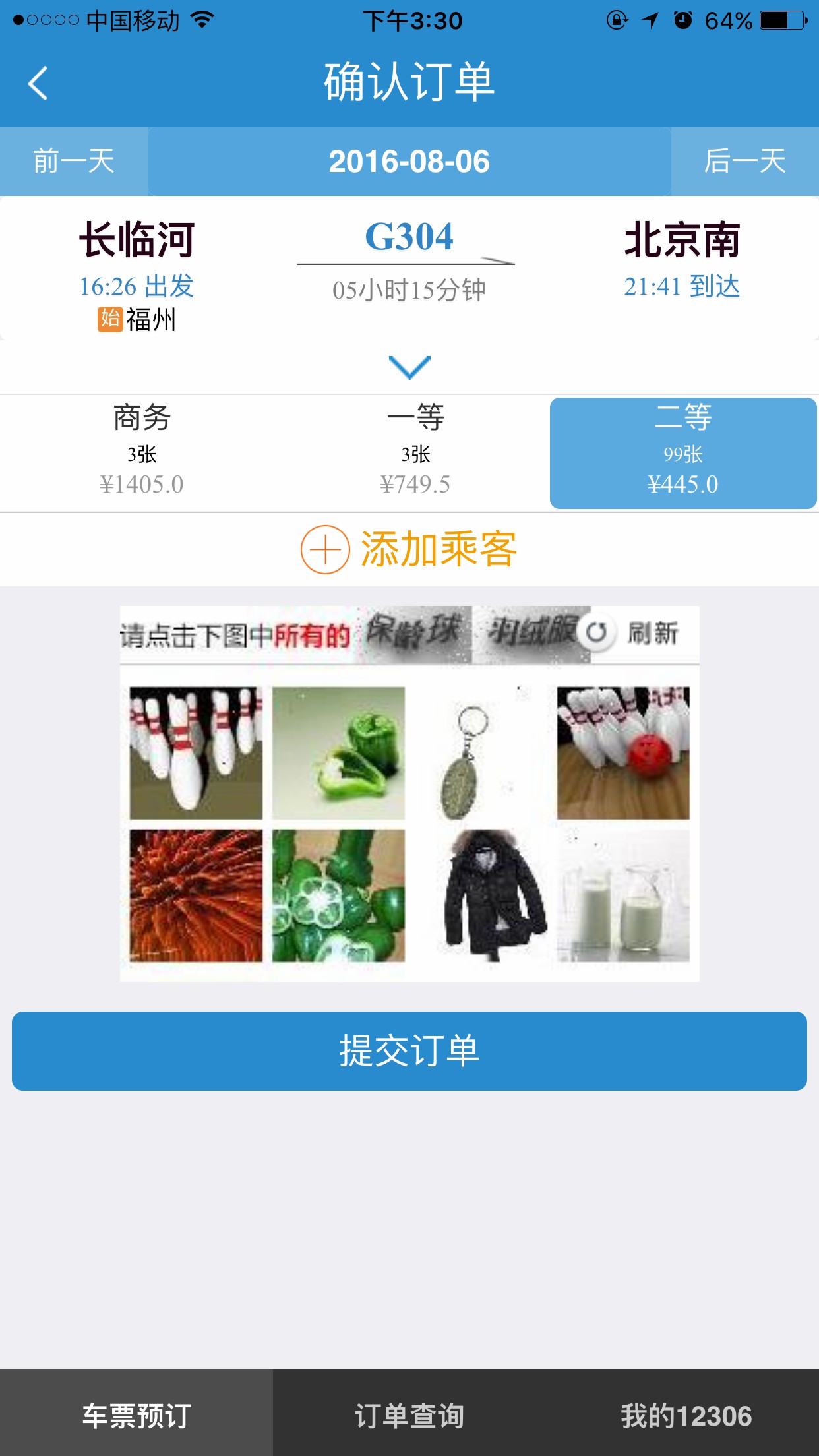Select the 二等 seat at ¥445.0
Viewport: 819px width, 1456px height.
click(x=683, y=453)
